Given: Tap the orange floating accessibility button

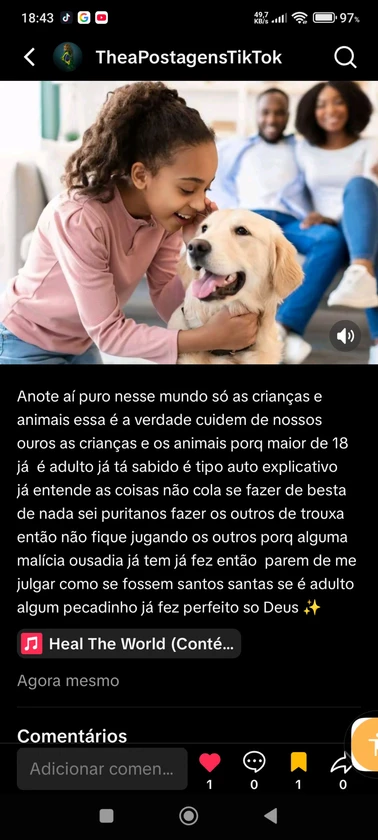Looking at the screenshot, I should point(366,744).
